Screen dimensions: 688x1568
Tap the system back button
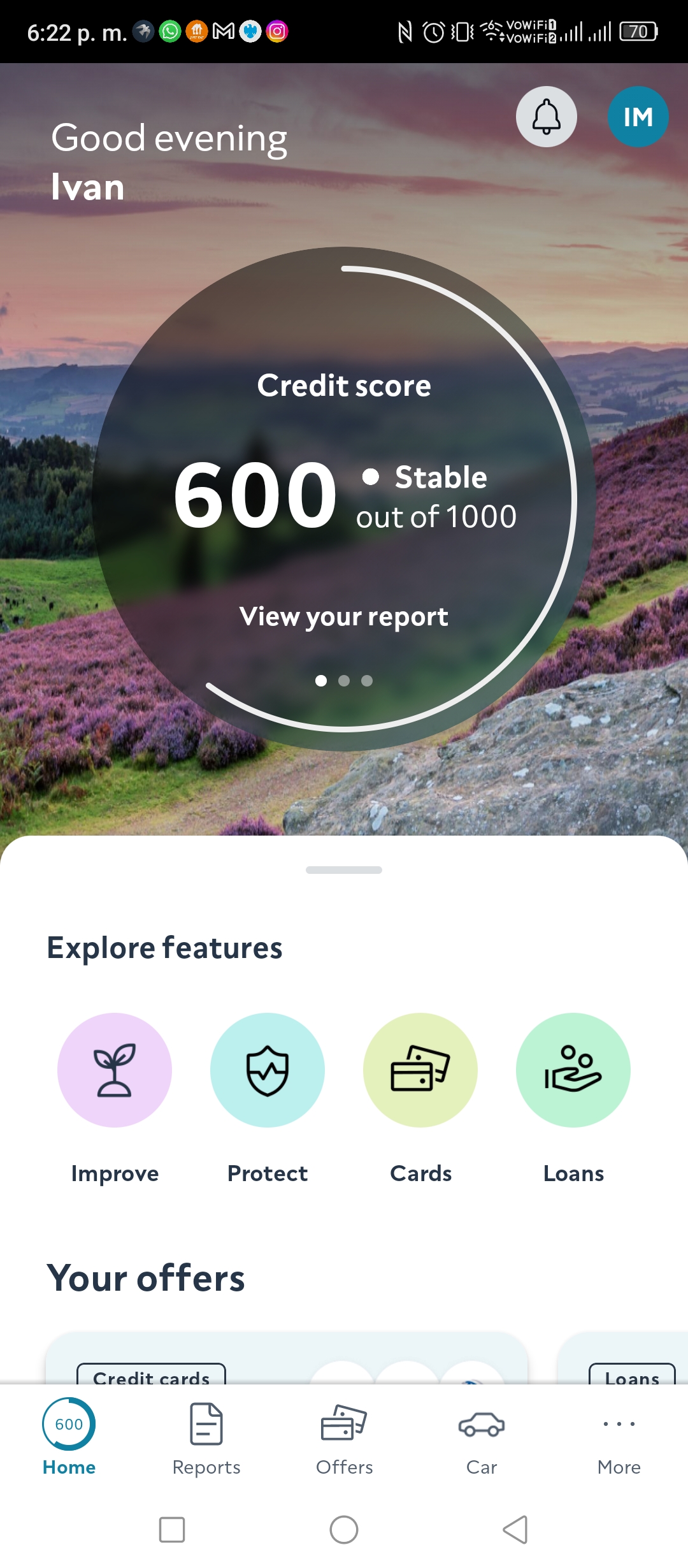point(515,1530)
